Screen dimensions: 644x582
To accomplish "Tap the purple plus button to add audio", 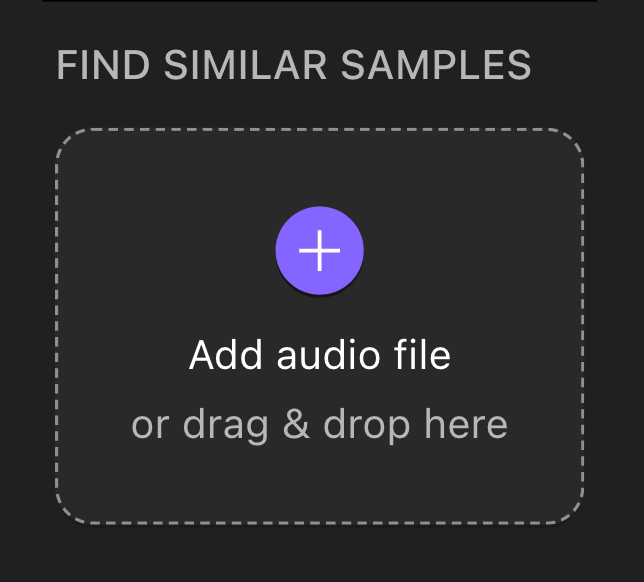I will pyautogui.click(x=320, y=250).
